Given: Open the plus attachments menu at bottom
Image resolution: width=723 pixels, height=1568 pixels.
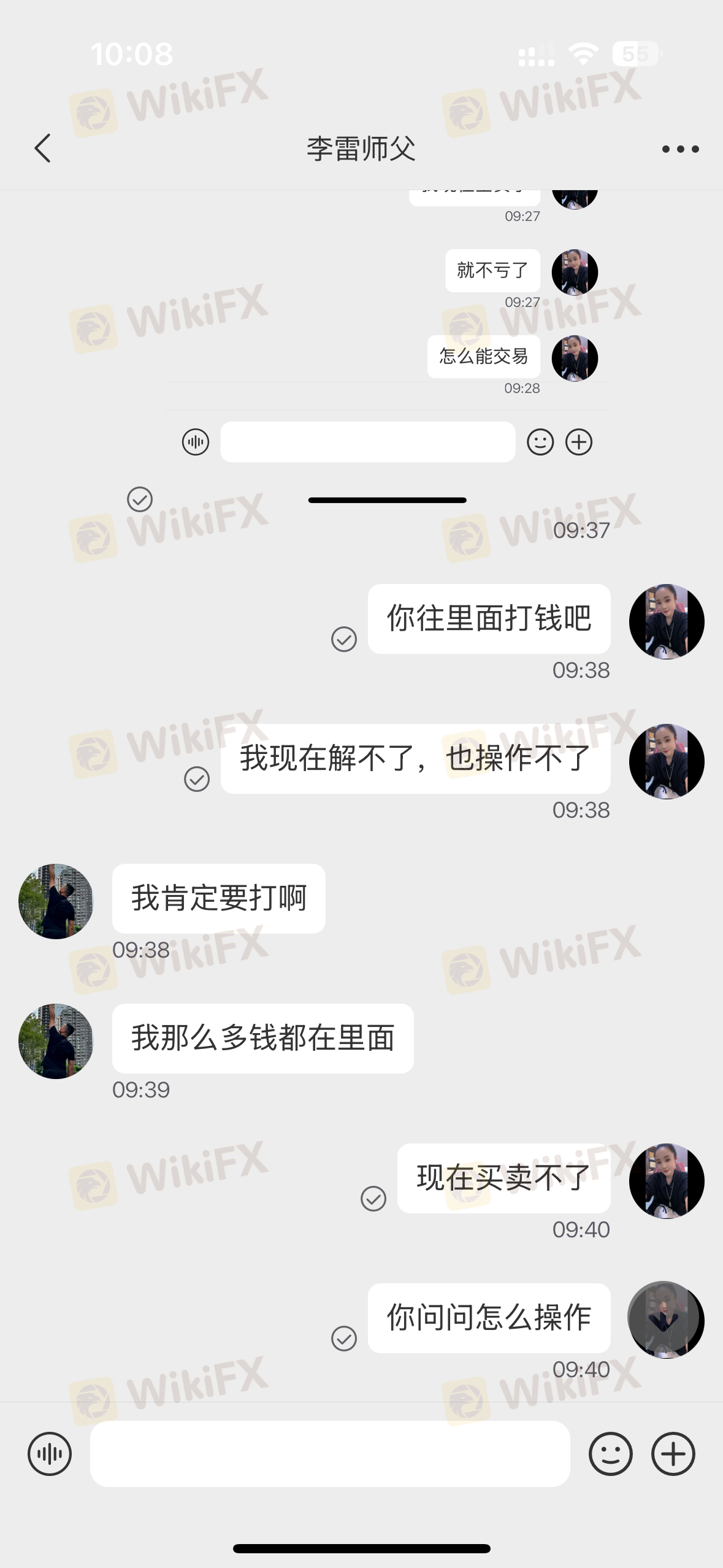Looking at the screenshot, I should click(x=673, y=1453).
